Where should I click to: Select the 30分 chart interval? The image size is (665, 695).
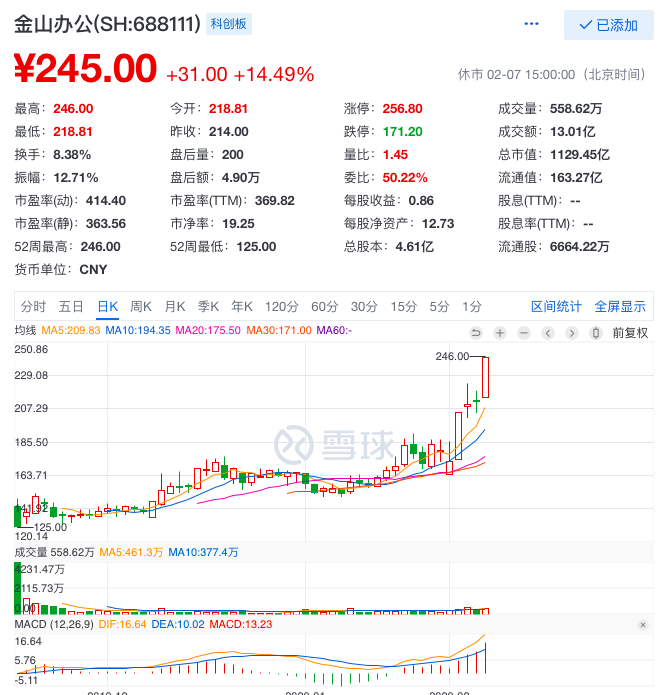[364, 307]
